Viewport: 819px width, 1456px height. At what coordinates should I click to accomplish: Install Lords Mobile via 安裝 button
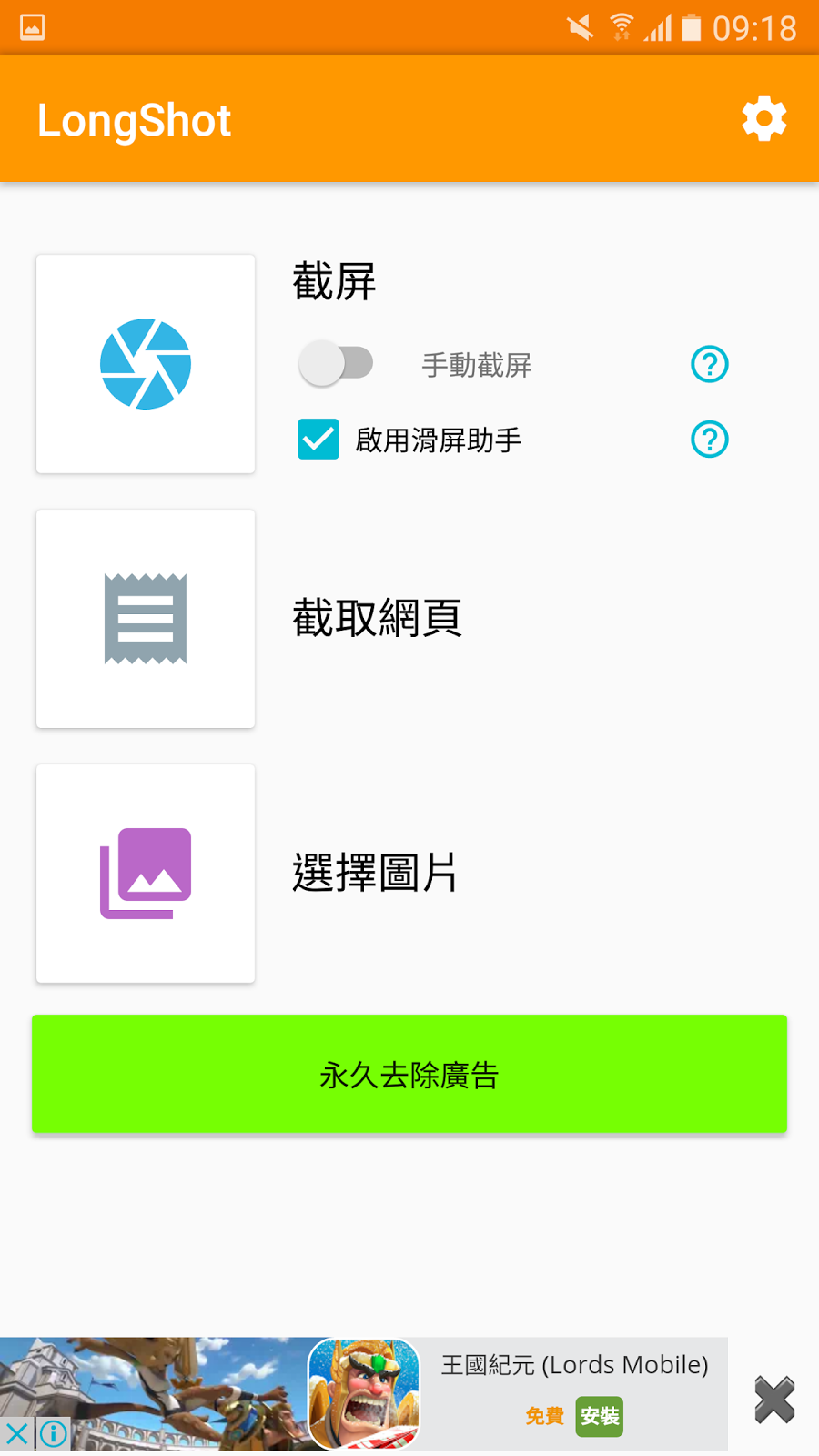click(600, 1416)
